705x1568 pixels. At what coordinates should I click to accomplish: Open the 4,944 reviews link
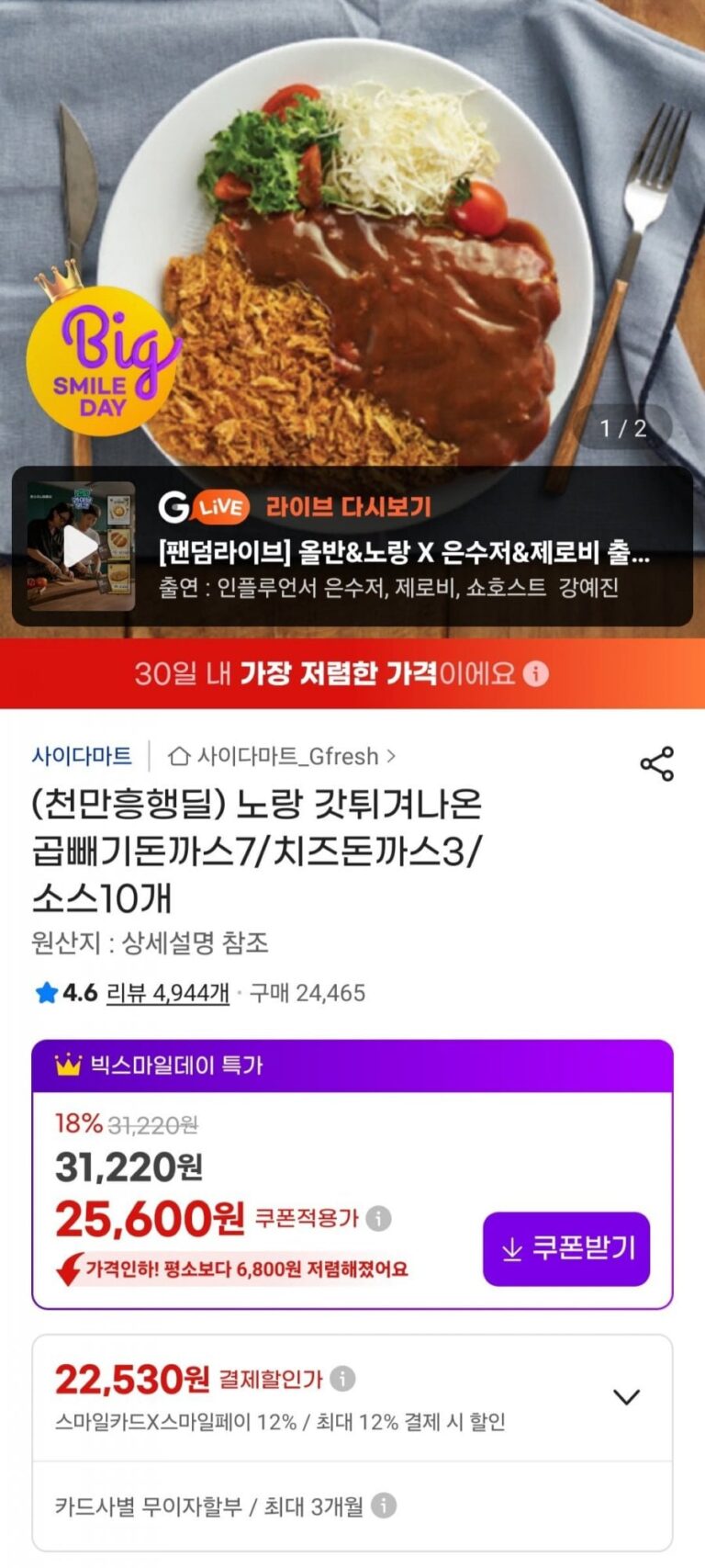point(168,993)
